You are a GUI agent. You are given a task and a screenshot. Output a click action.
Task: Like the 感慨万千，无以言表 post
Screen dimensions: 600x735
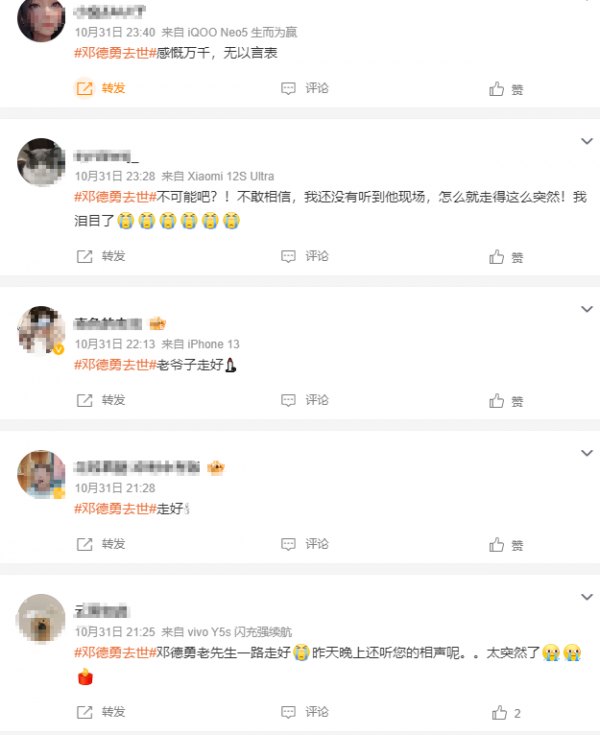(x=506, y=89)
